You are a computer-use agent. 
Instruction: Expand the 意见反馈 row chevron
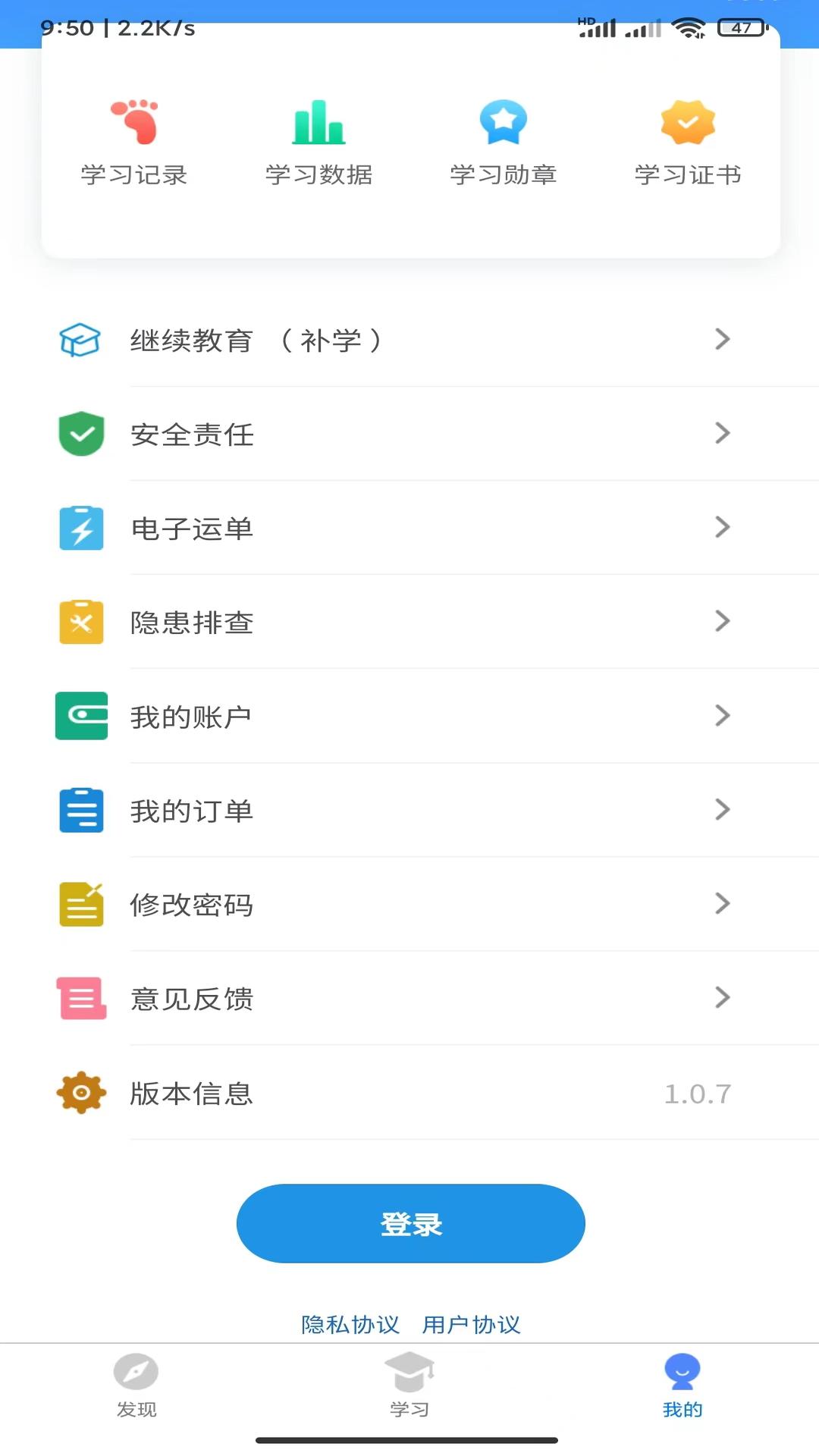click(x=722, y=998)
